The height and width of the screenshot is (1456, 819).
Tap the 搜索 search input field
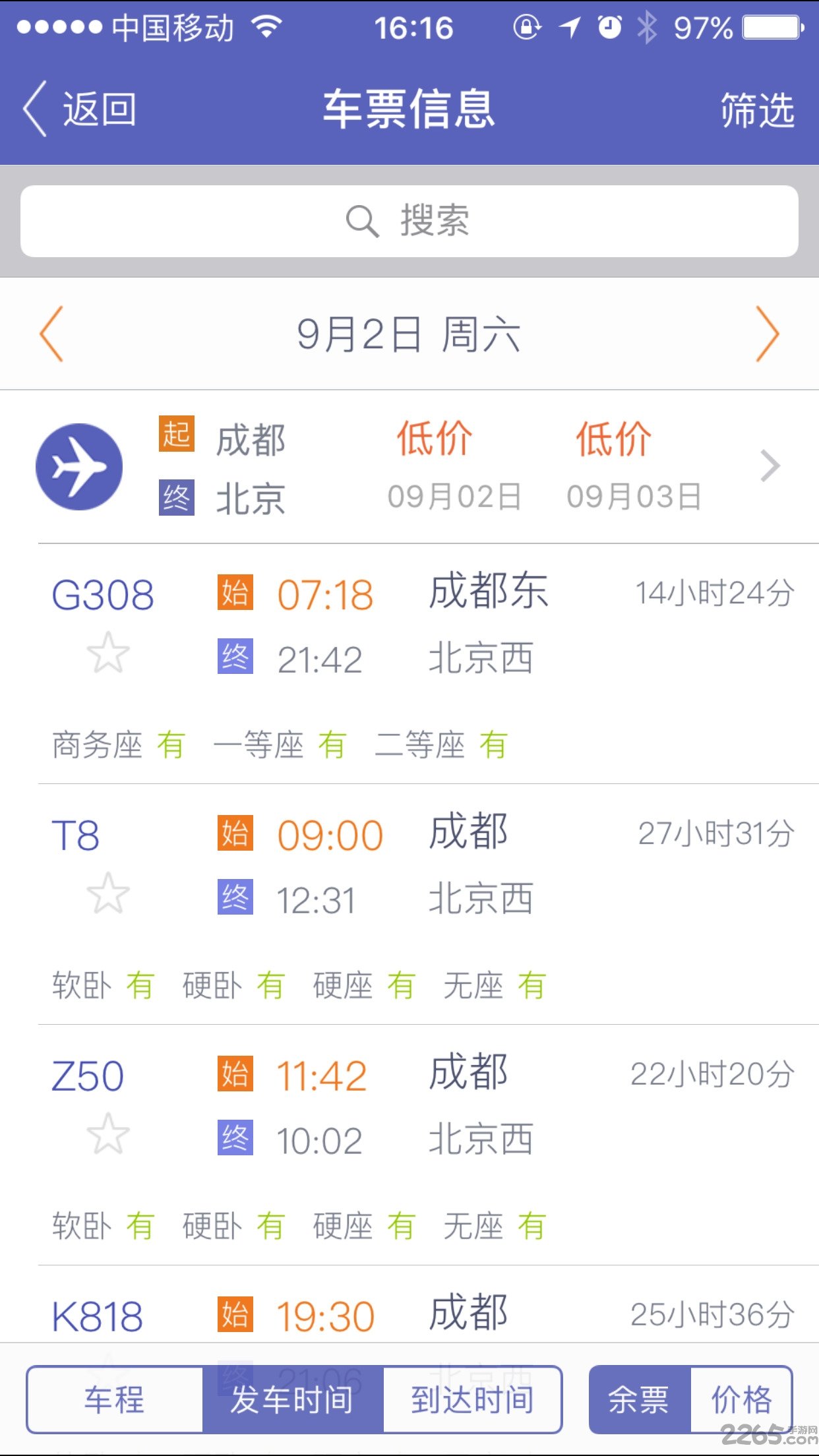409,222
